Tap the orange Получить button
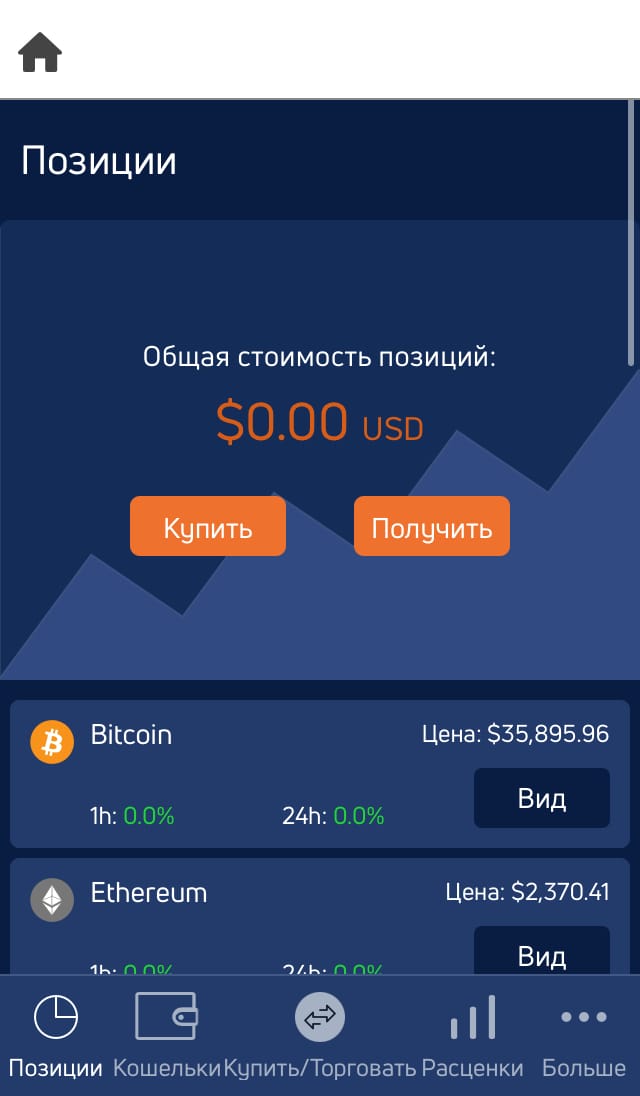 (x=432, y=526)
